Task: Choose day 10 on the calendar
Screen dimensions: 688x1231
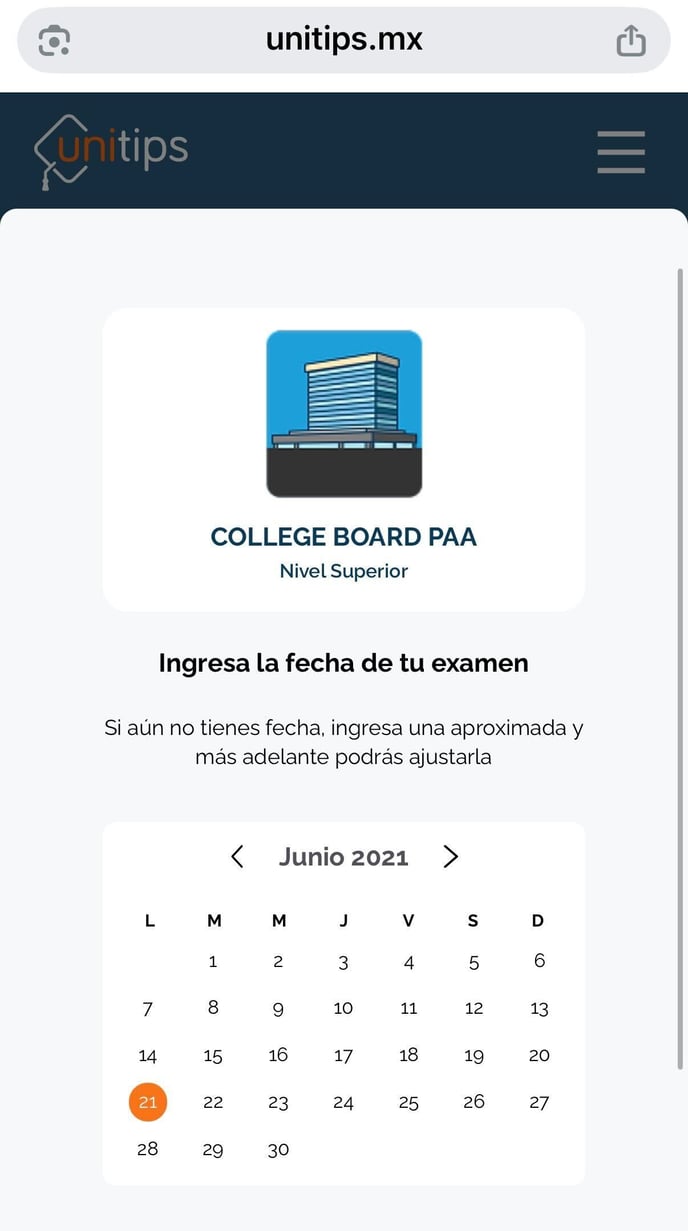Action: coord(343,1008)
